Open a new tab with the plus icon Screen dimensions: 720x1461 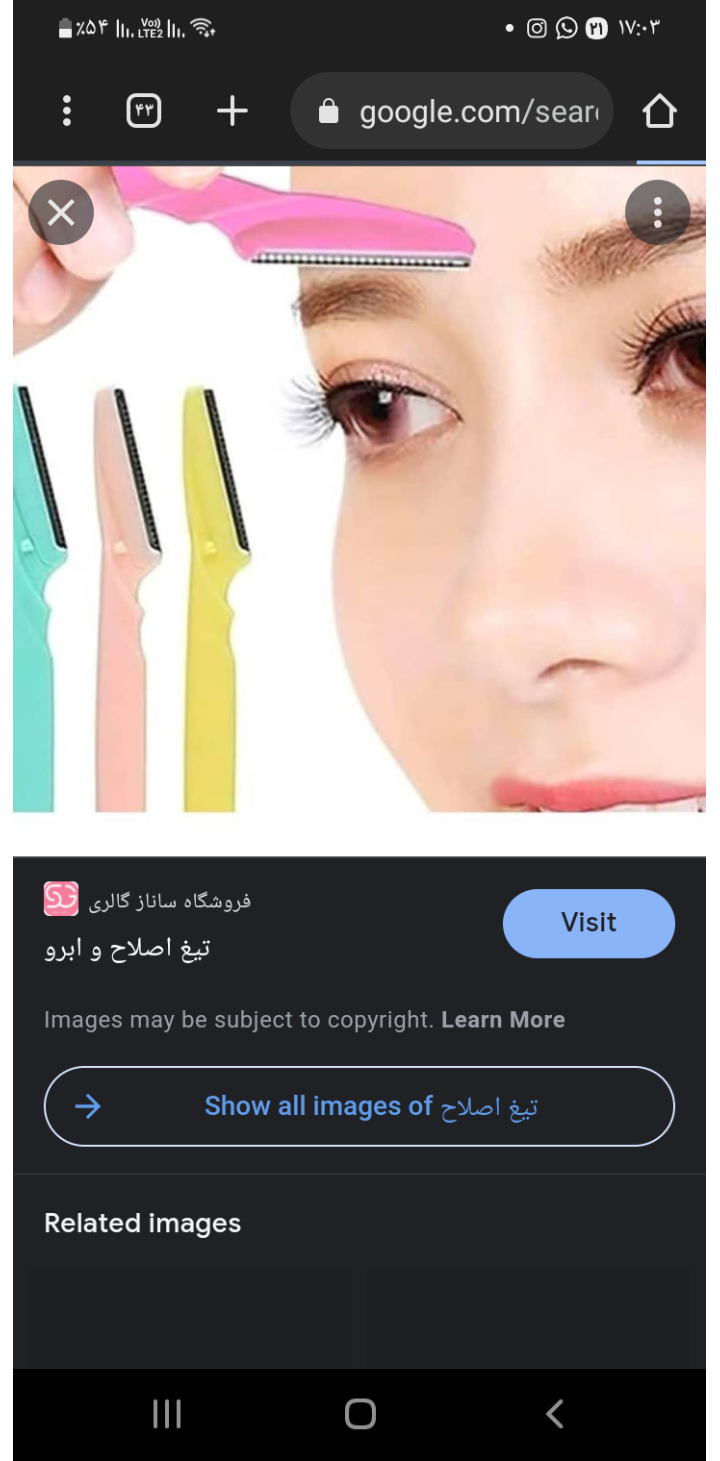(232, 111)
